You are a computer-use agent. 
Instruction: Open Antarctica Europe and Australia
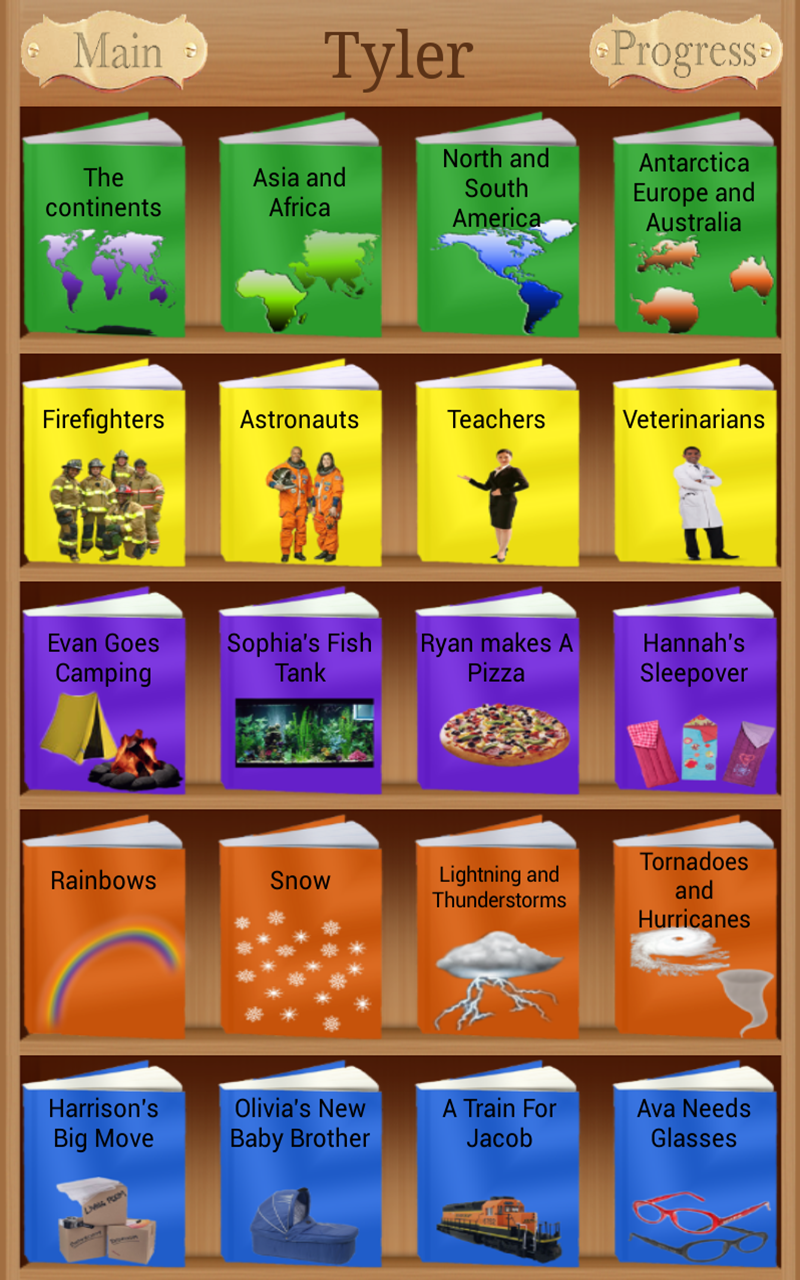click(x=694, y=230)
